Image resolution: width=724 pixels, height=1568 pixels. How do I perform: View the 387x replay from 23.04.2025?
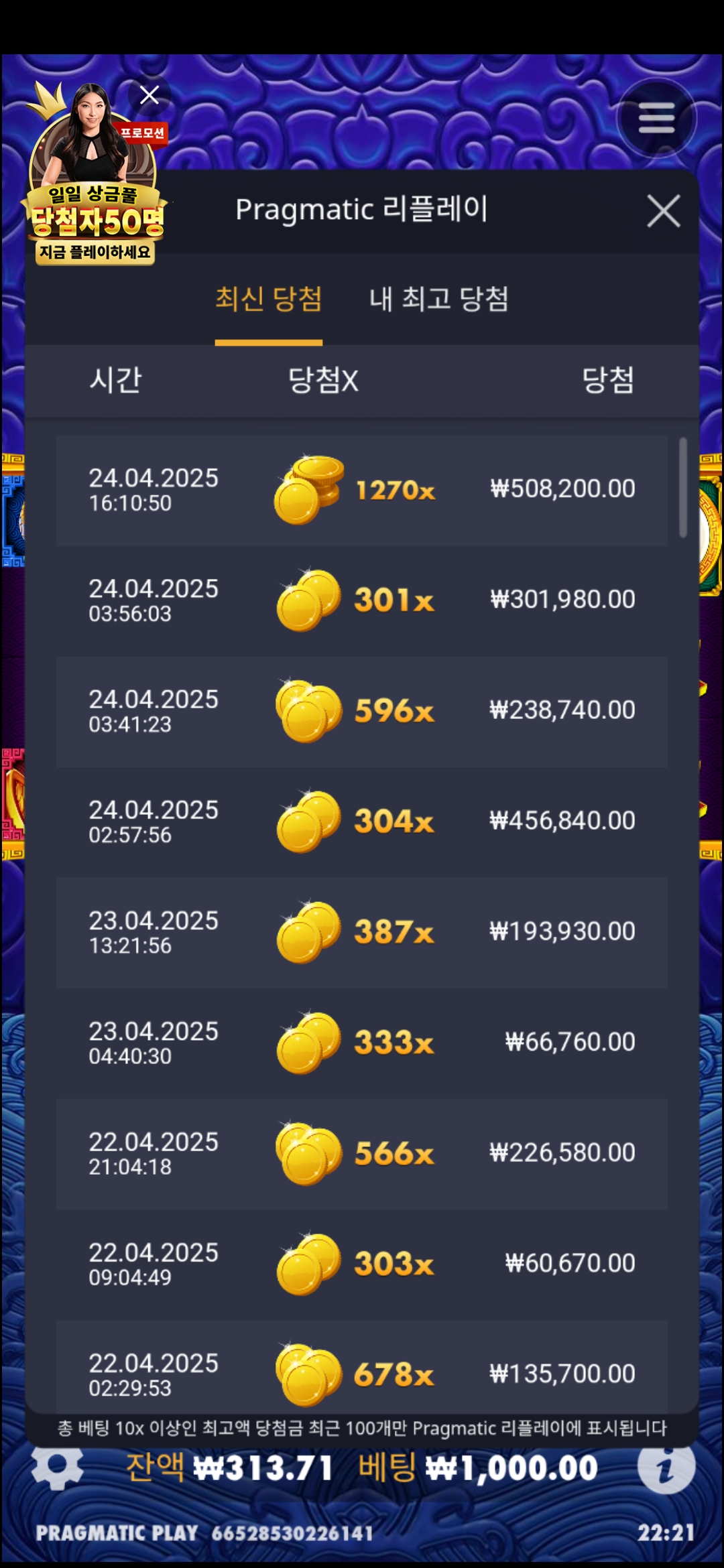click(362, 933)
